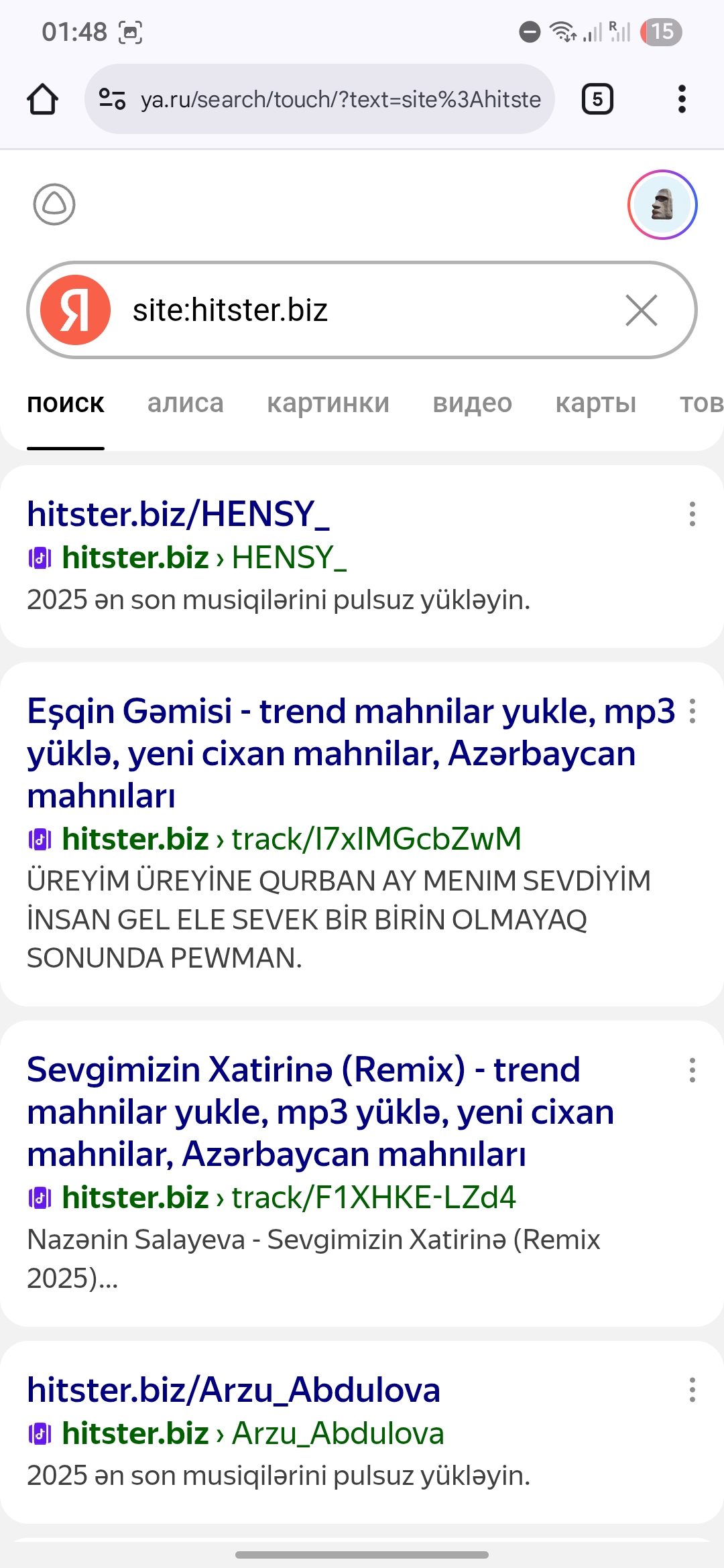Open options for the Arzu_Abdulova result
Viewport: 724px width, 1568px height.
click(692, 1390)
